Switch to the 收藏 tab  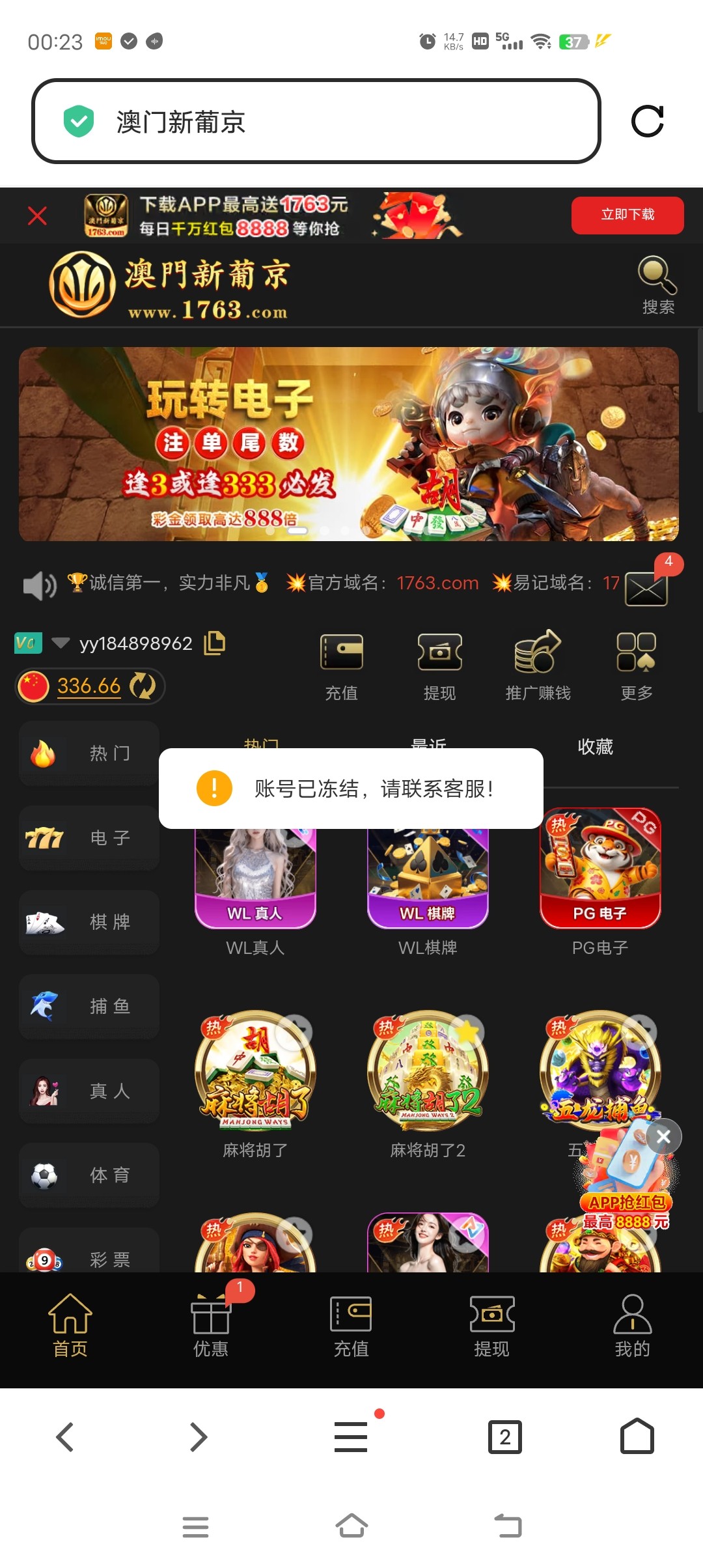click(x=595, y=747)
